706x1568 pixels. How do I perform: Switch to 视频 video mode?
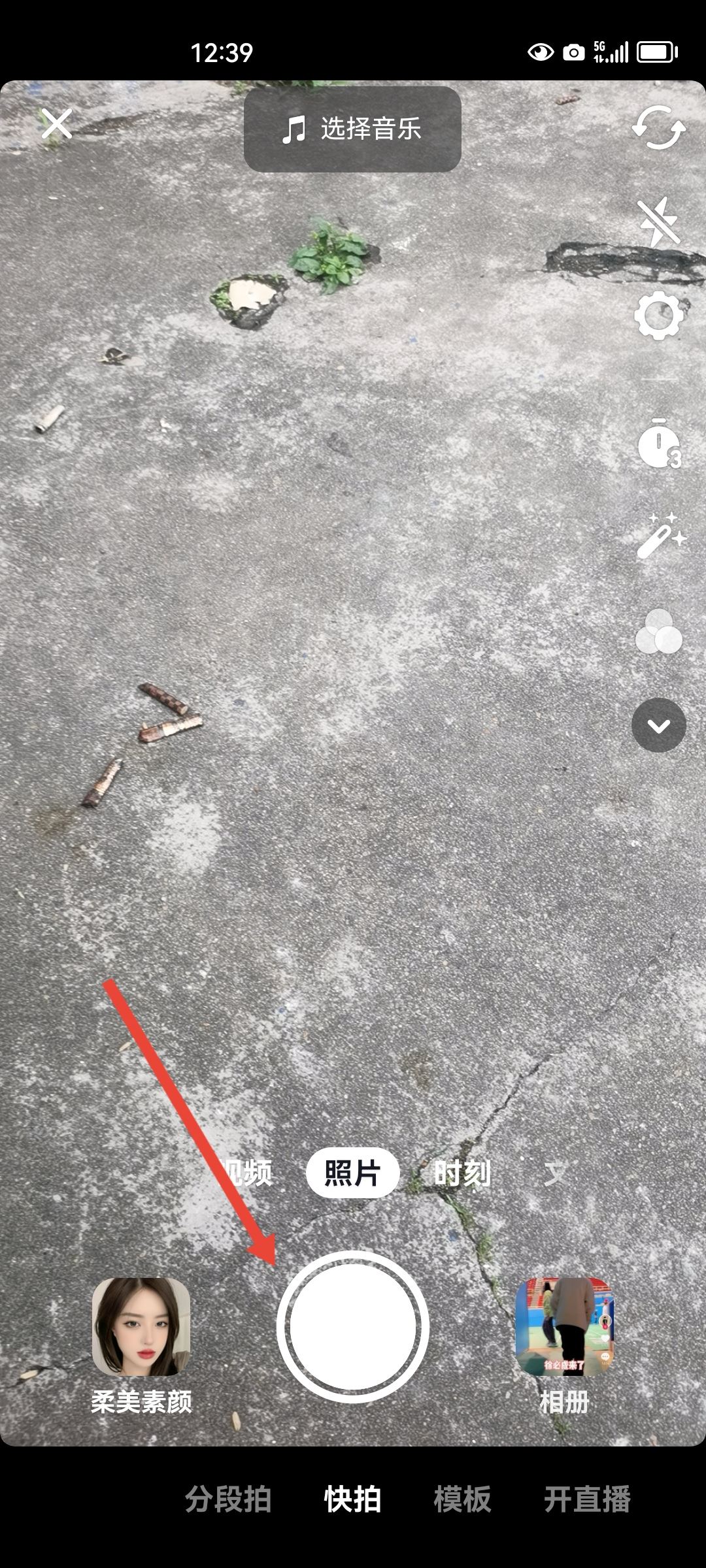(247, 1173)
